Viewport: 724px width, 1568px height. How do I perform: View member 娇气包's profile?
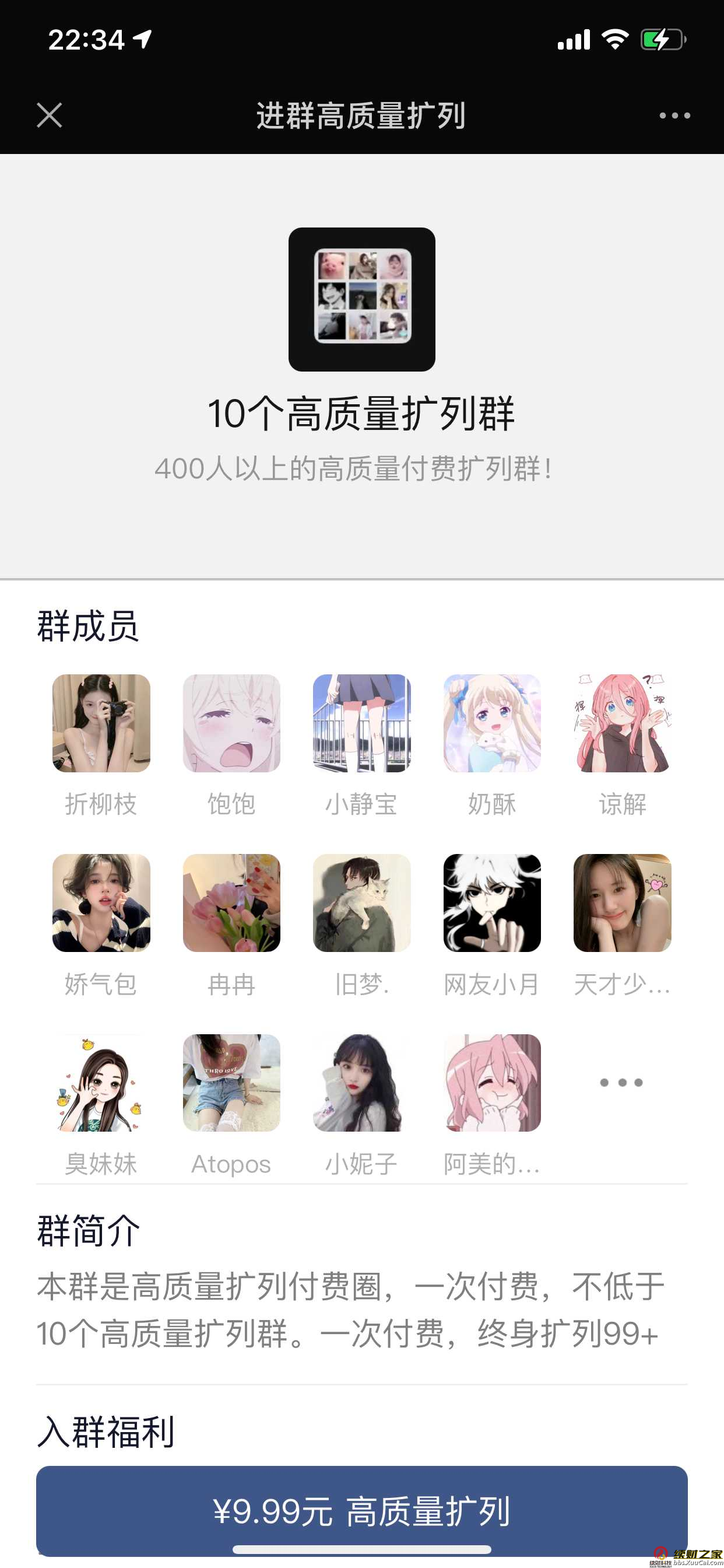coord(101,902)
